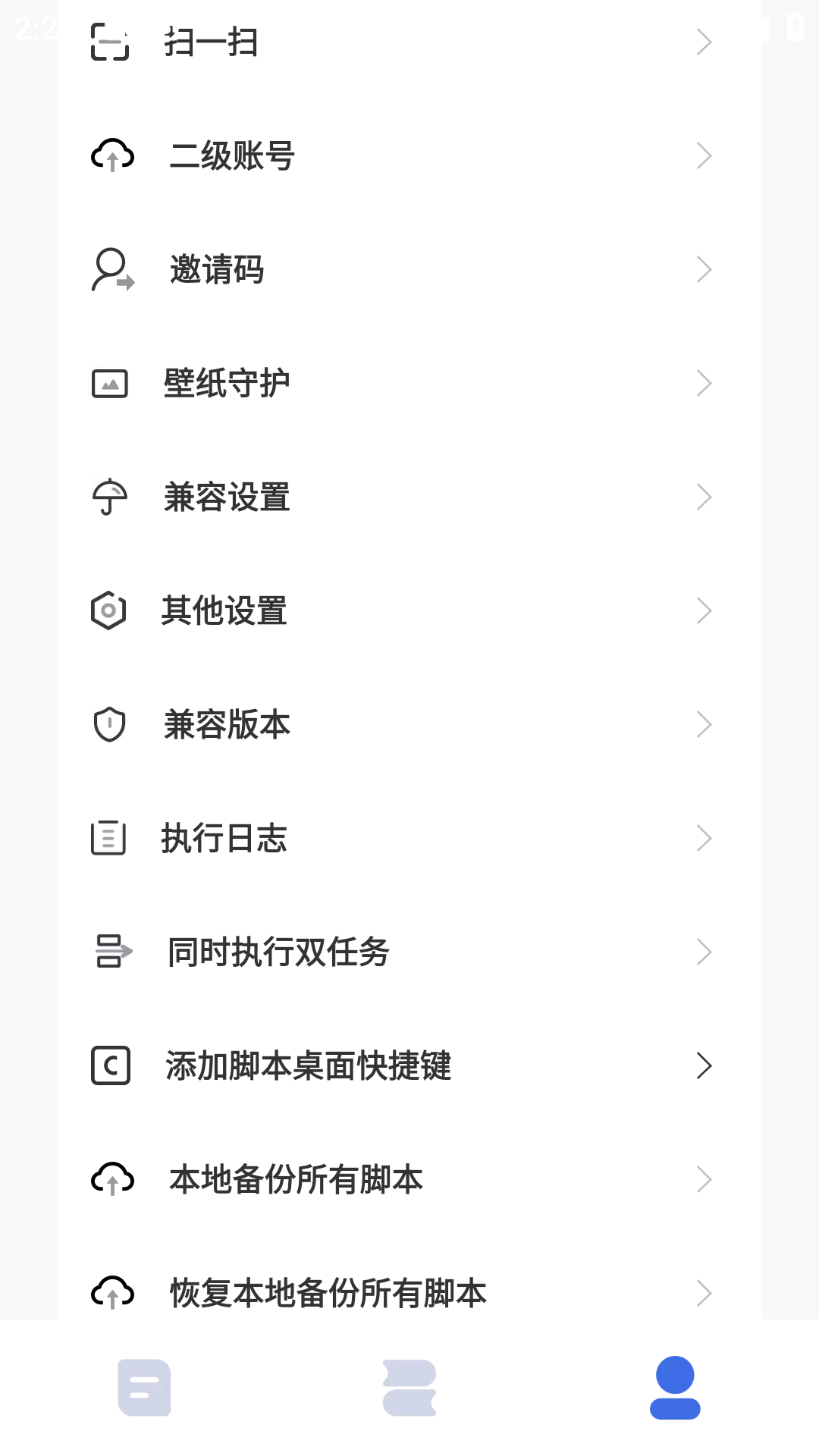Open 兼容版本 entry
This screenshot has width=819, height=1456.
[x=409, y=724]
